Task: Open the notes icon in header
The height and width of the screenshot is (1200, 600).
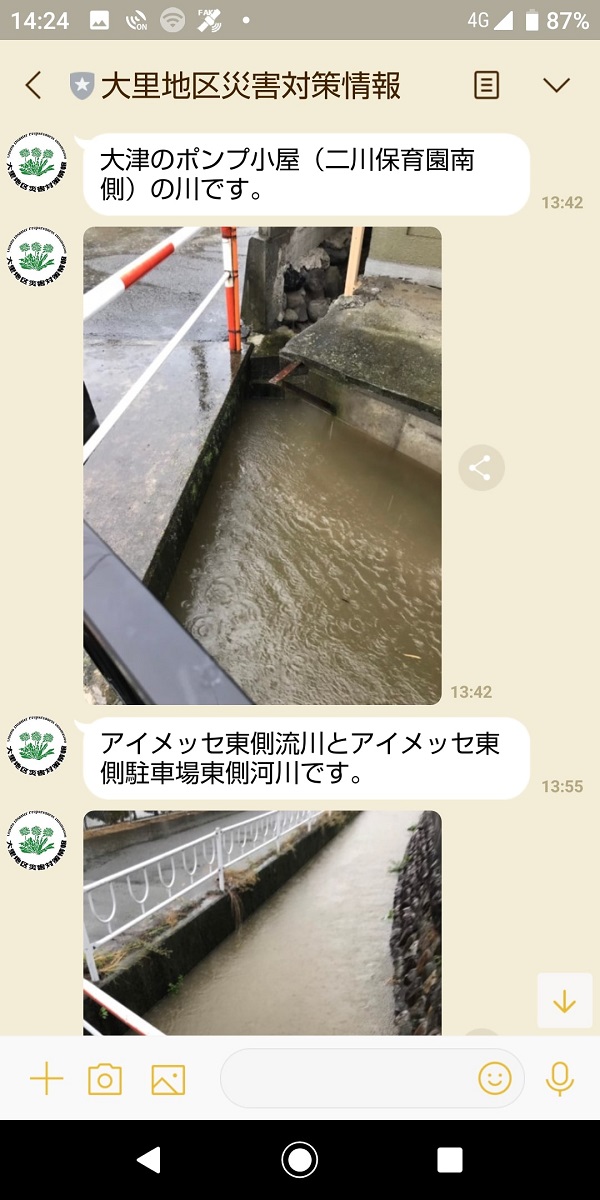Action: click(486, 86)
